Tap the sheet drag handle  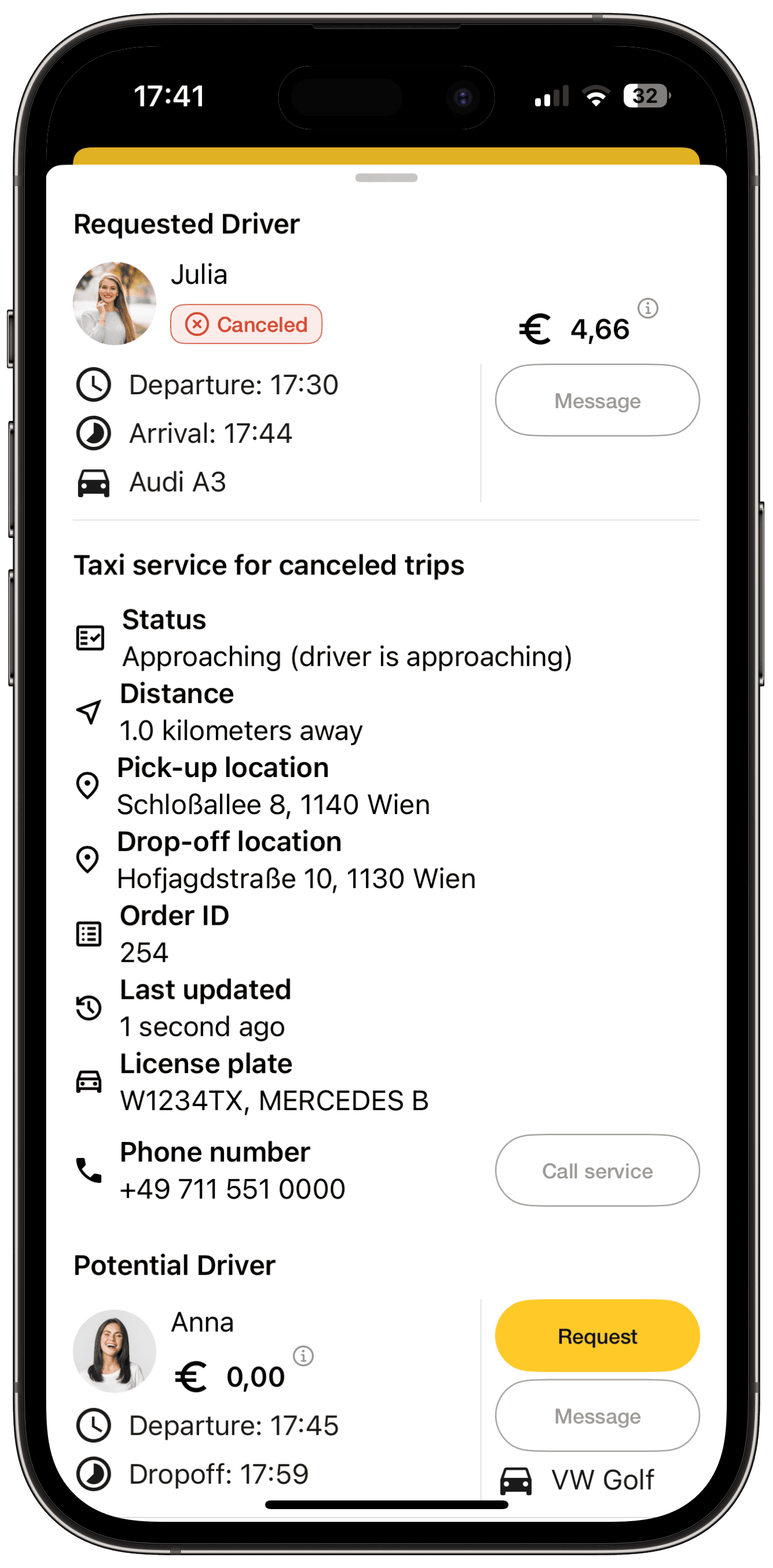[386, 178]
